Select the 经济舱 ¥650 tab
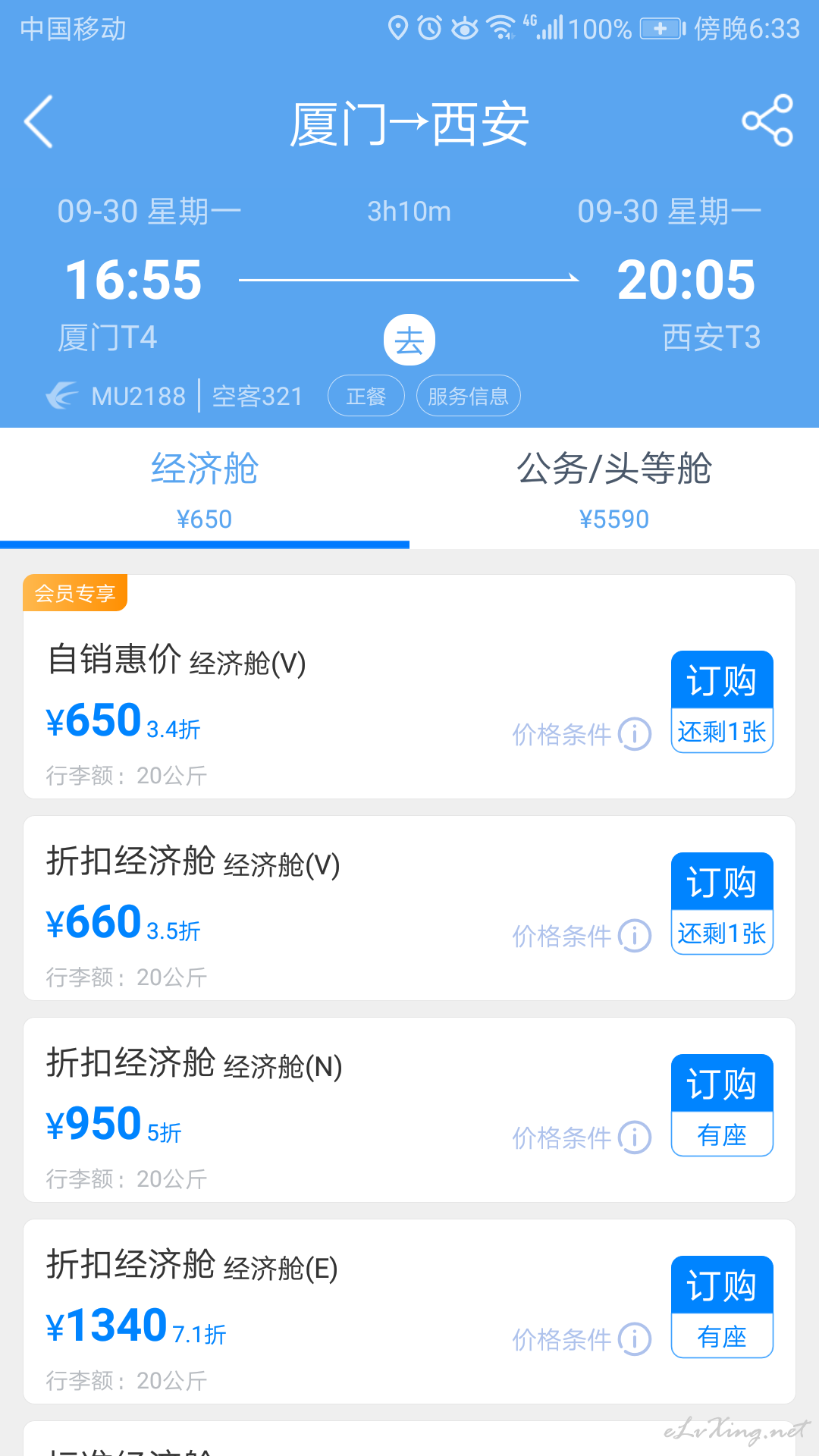Viewport: 819px width, 1456px height. (x=205, y=488)
